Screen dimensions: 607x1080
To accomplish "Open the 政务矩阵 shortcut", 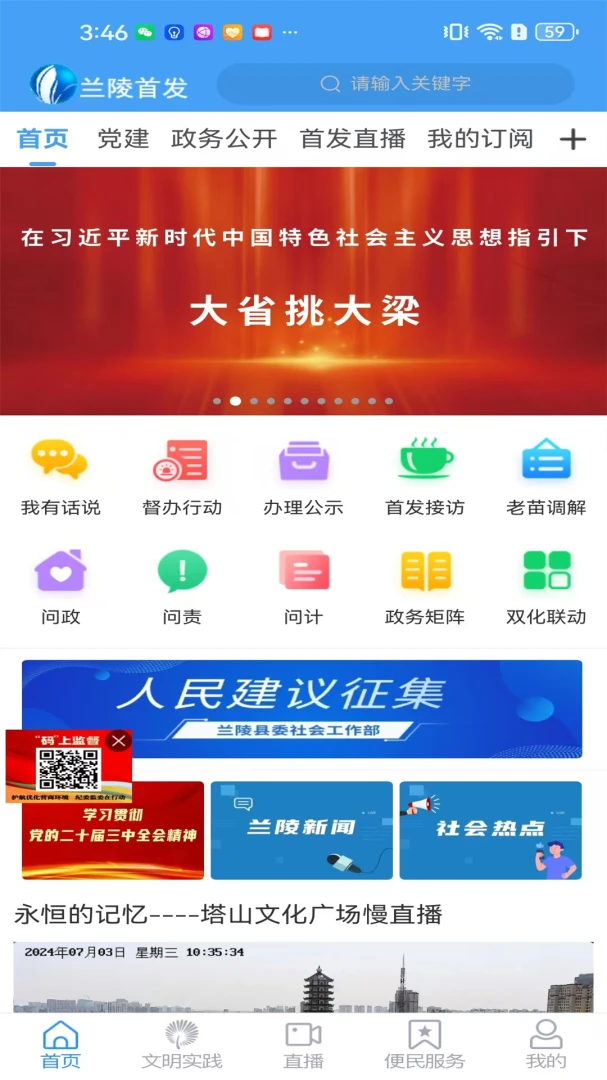I will 424,587.
